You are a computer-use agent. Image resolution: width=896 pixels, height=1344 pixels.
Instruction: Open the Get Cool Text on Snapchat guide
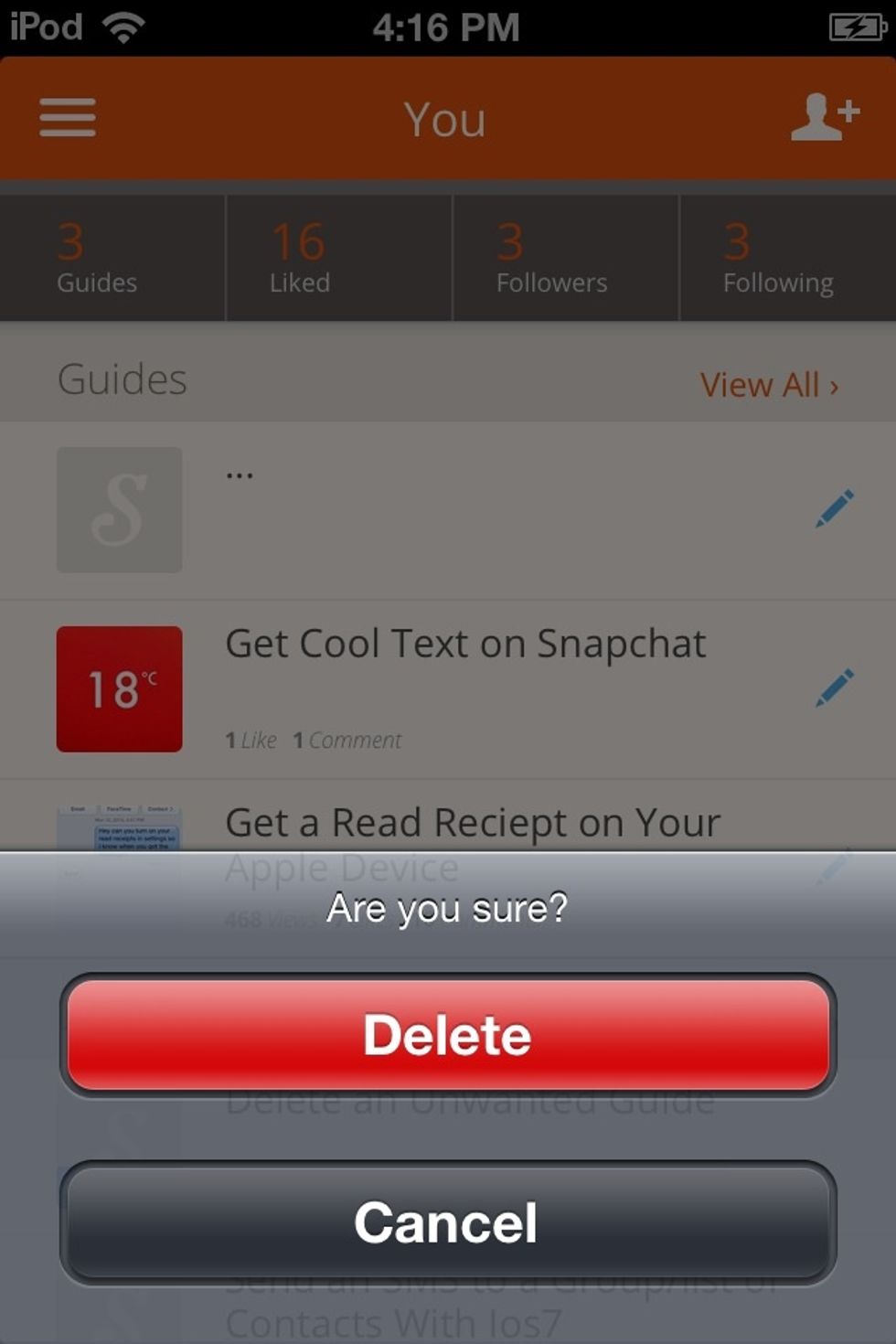464,645
